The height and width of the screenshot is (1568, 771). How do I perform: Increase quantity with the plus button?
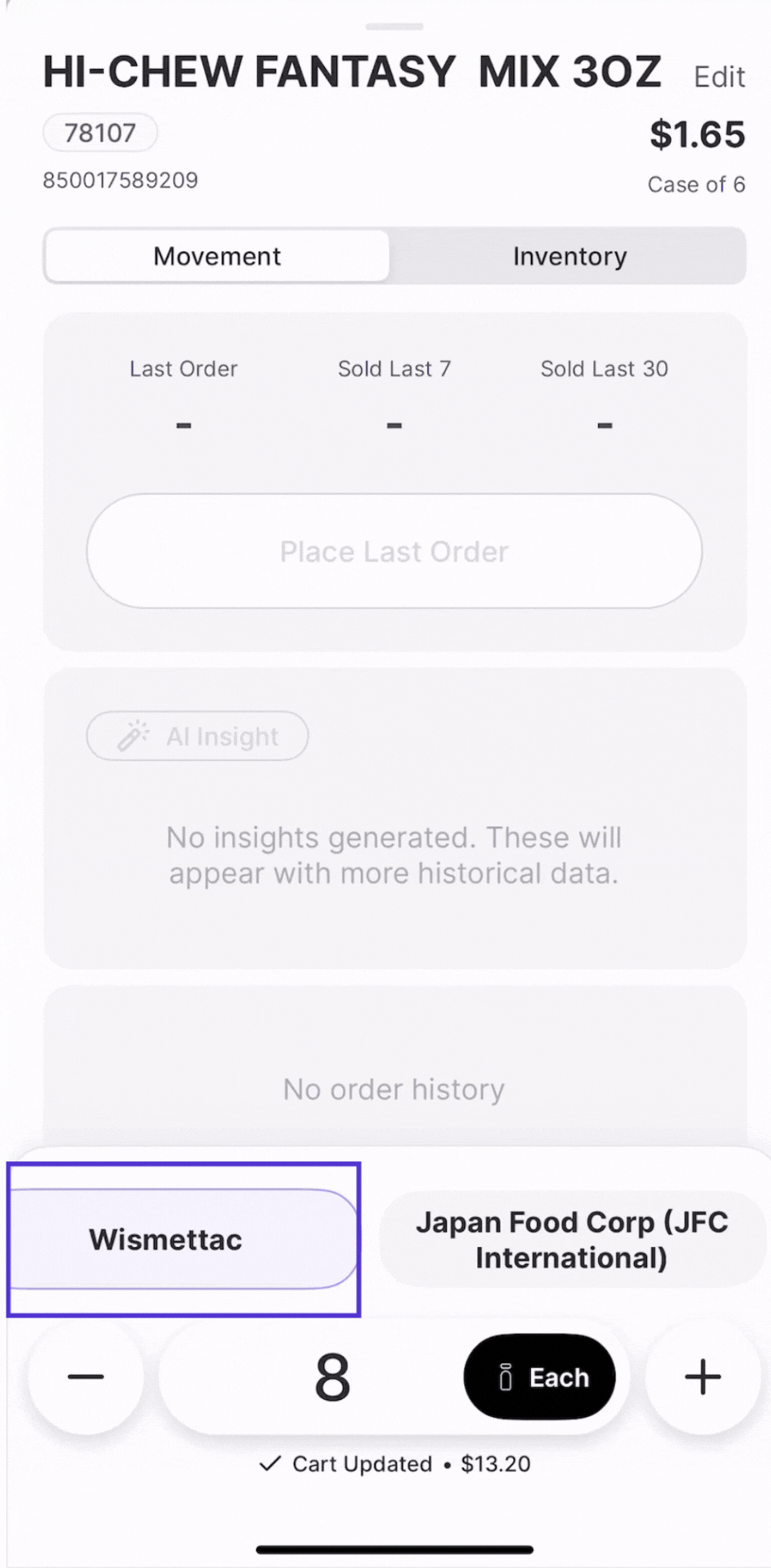point(702,1377)
